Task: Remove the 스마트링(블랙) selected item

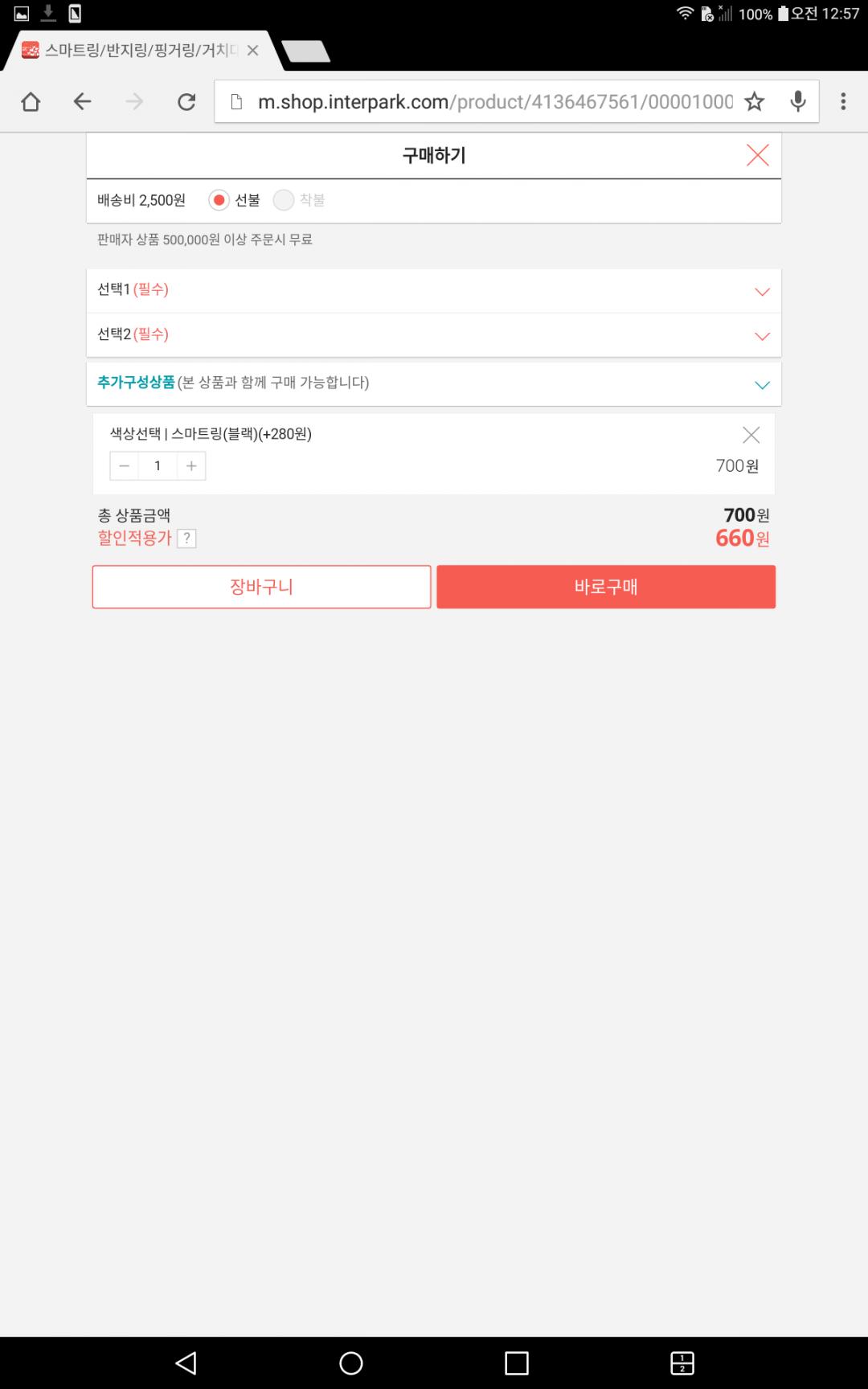Action: [x=751, y=435]
